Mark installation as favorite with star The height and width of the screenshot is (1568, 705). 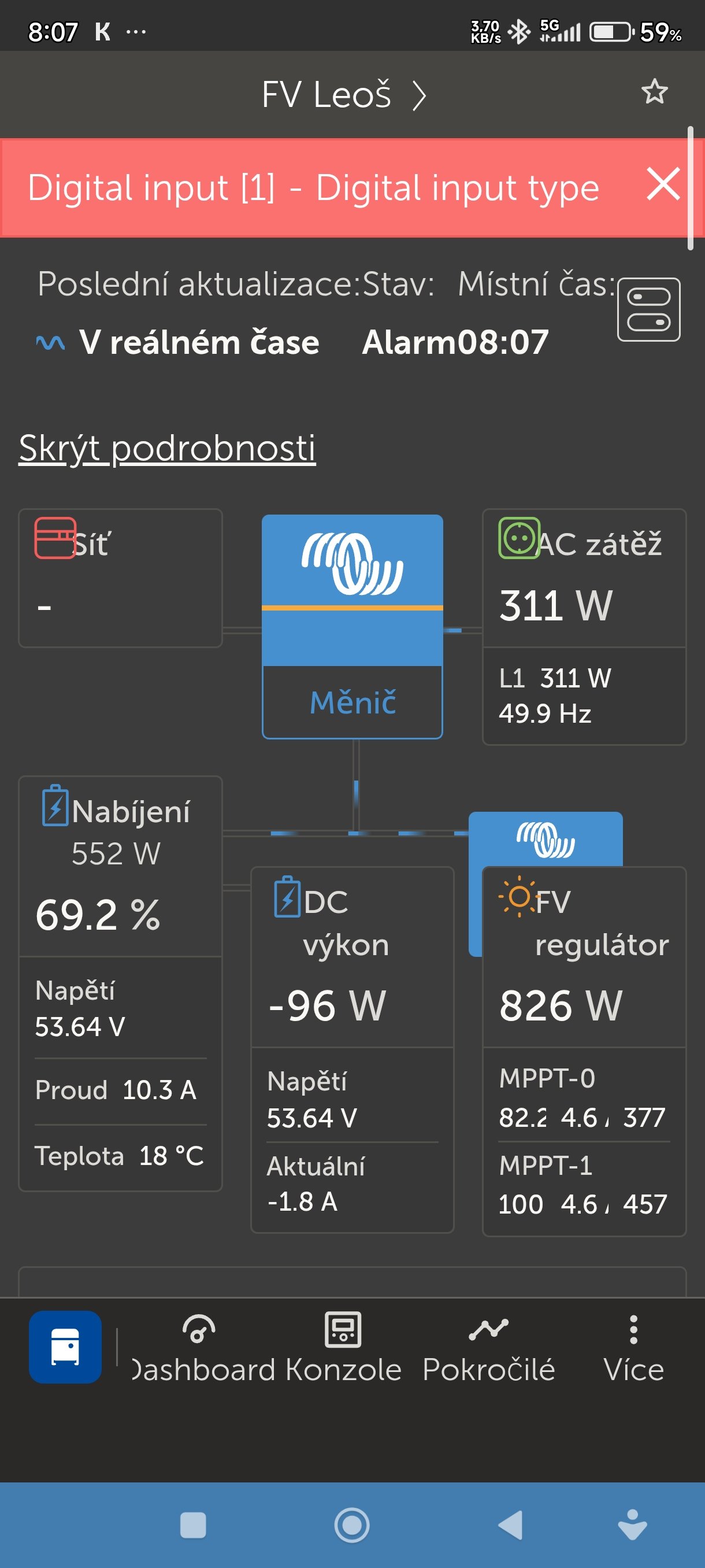[x=654, y=92]
